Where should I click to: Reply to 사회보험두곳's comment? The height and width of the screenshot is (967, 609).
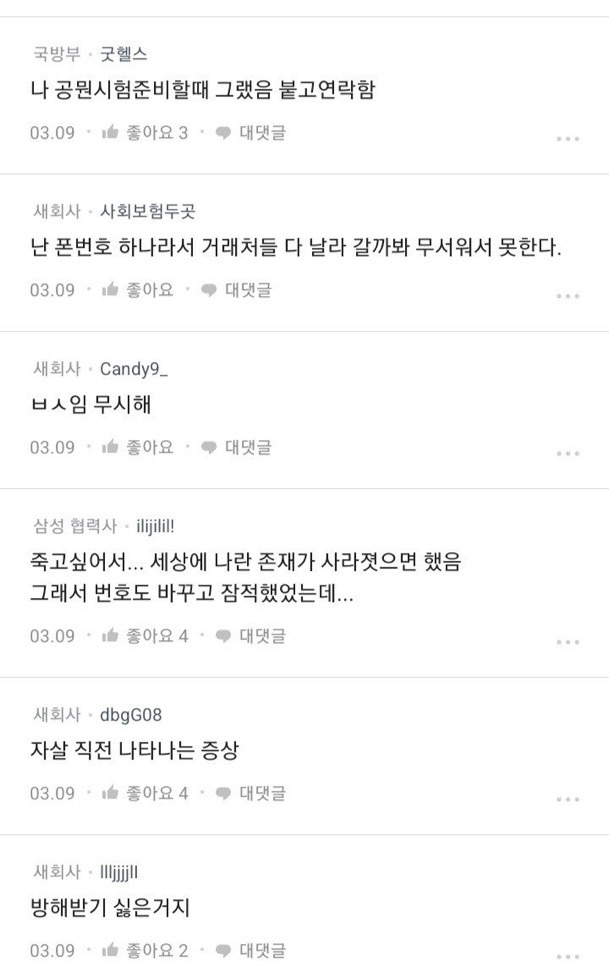point(237,290)
